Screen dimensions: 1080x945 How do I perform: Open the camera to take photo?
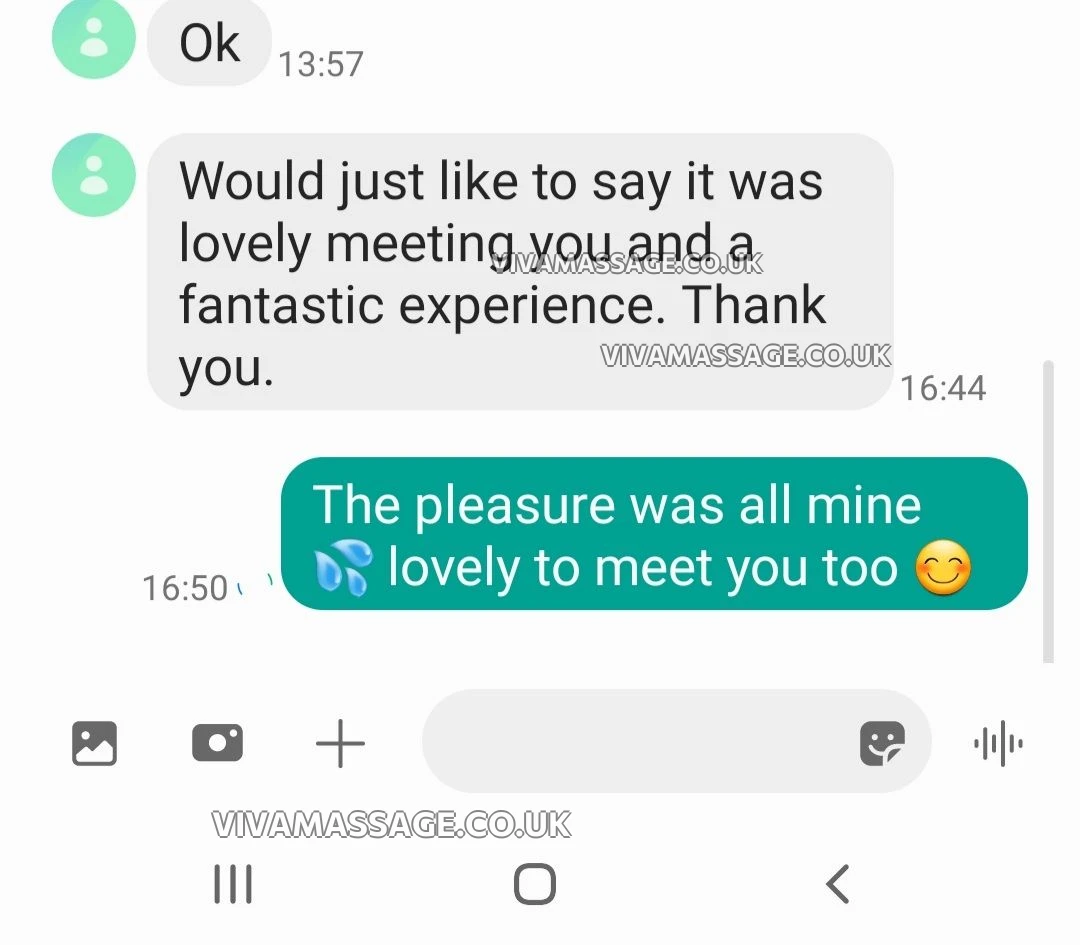tap(217, 743)
